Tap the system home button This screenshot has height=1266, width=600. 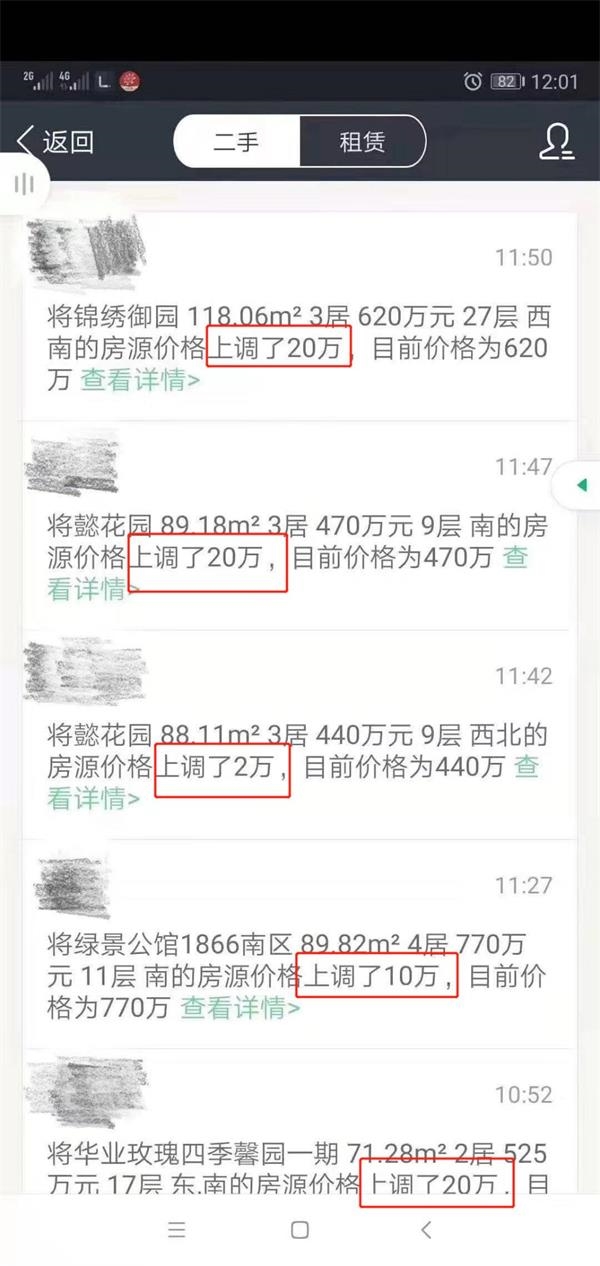299,1230
